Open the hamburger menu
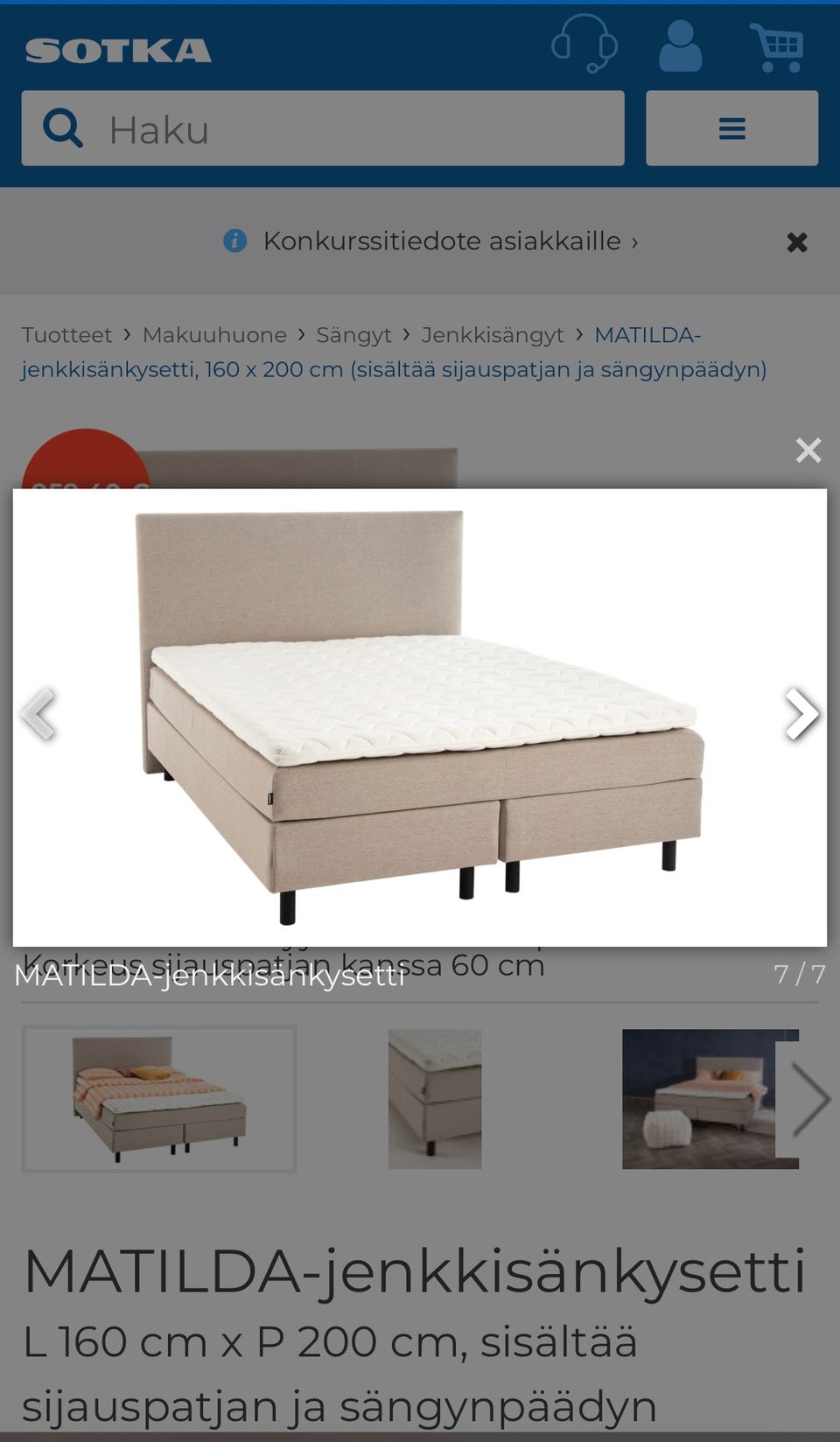 [731, 128]
